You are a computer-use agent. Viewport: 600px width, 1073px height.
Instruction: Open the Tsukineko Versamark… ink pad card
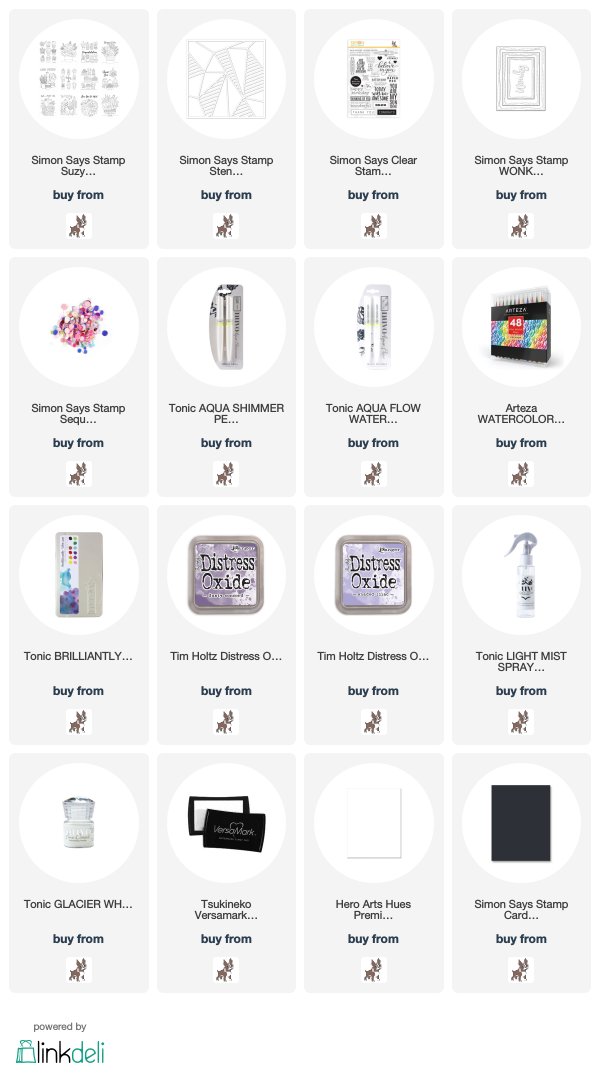(226, 873)
